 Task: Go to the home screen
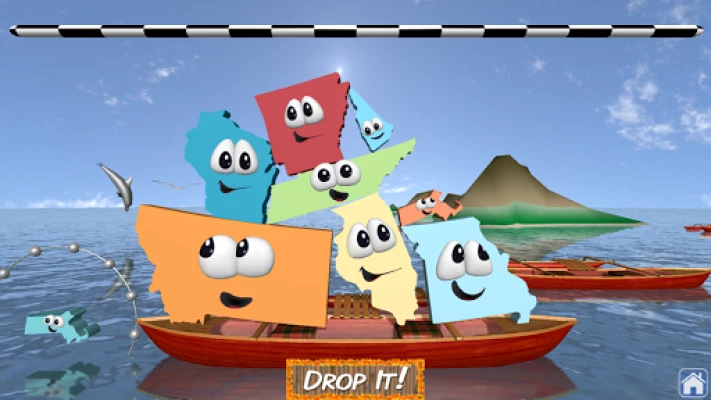[691, 382]
